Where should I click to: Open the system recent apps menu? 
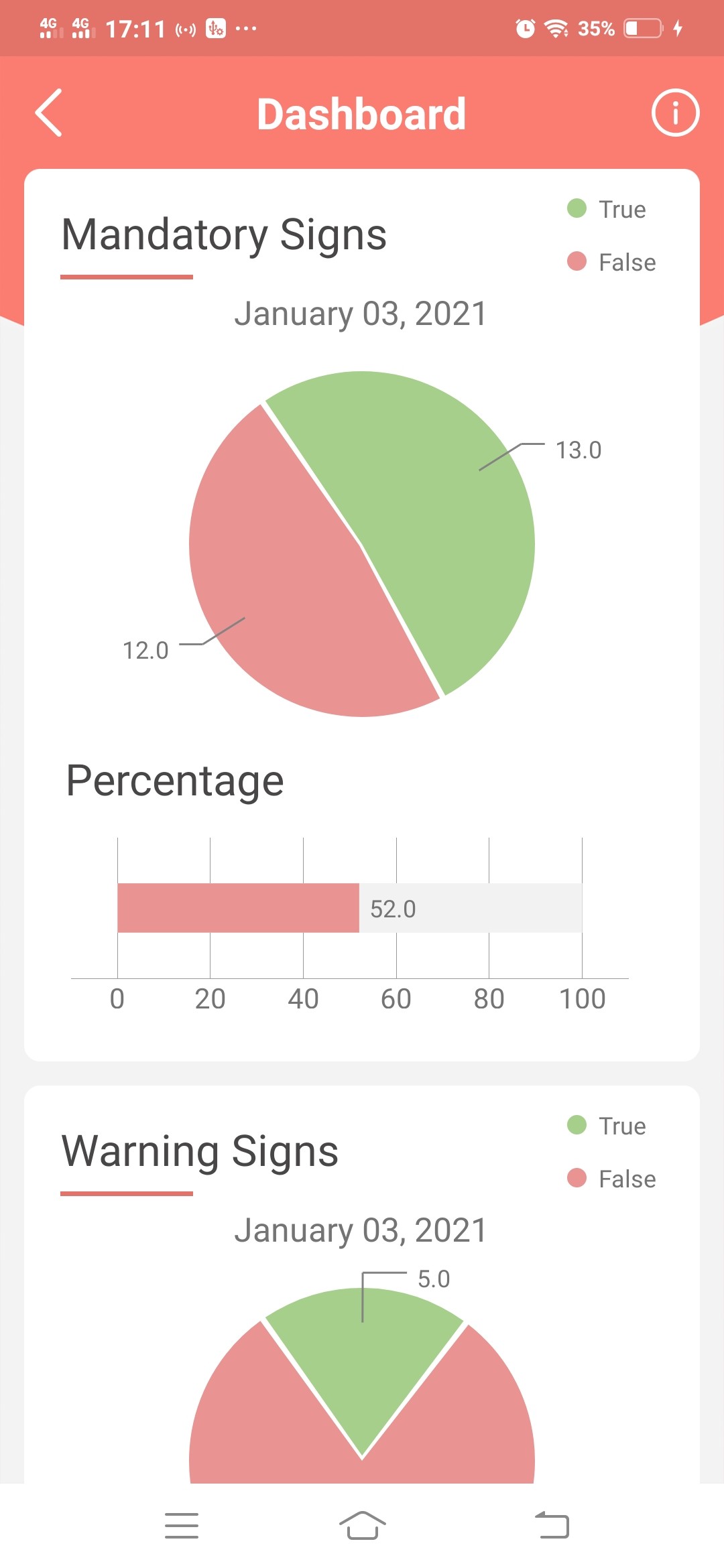pyautogui.click(x=182, y=1526)
